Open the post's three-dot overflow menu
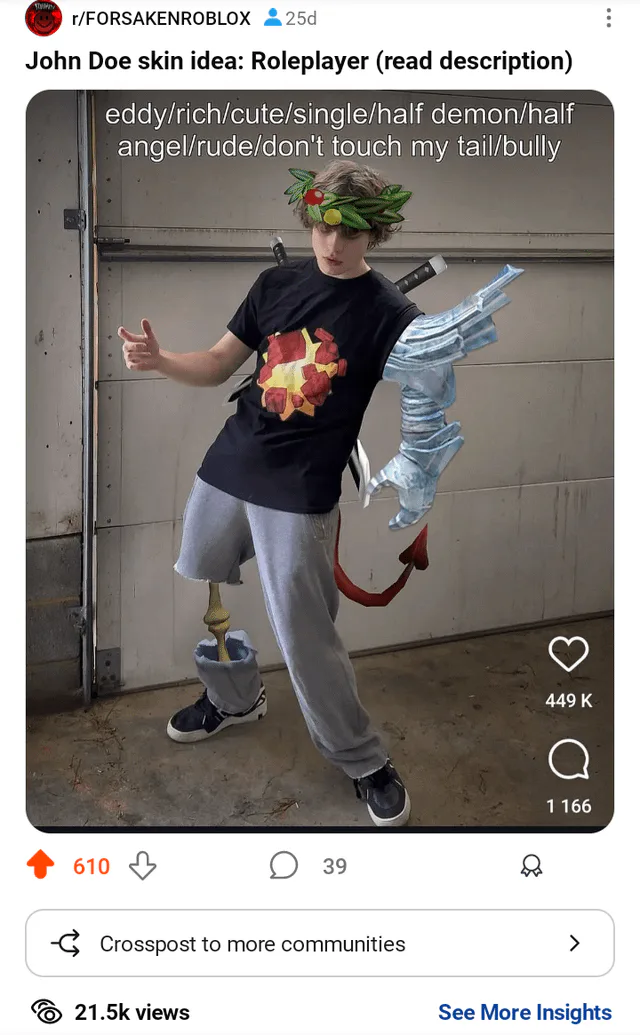Image resolution: width=640 pixels, height=1035 pixels. 608,18
